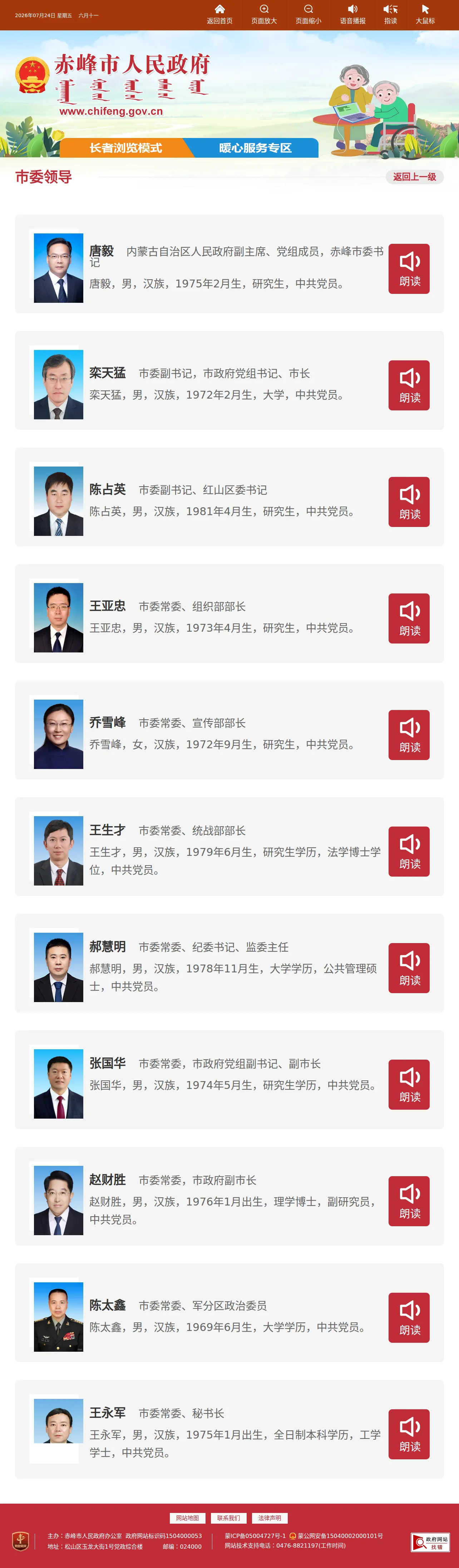Screen dimensions: 459x1568
Task: Tap 返回首页 in the top toolbar
Action: pos(220,15)
